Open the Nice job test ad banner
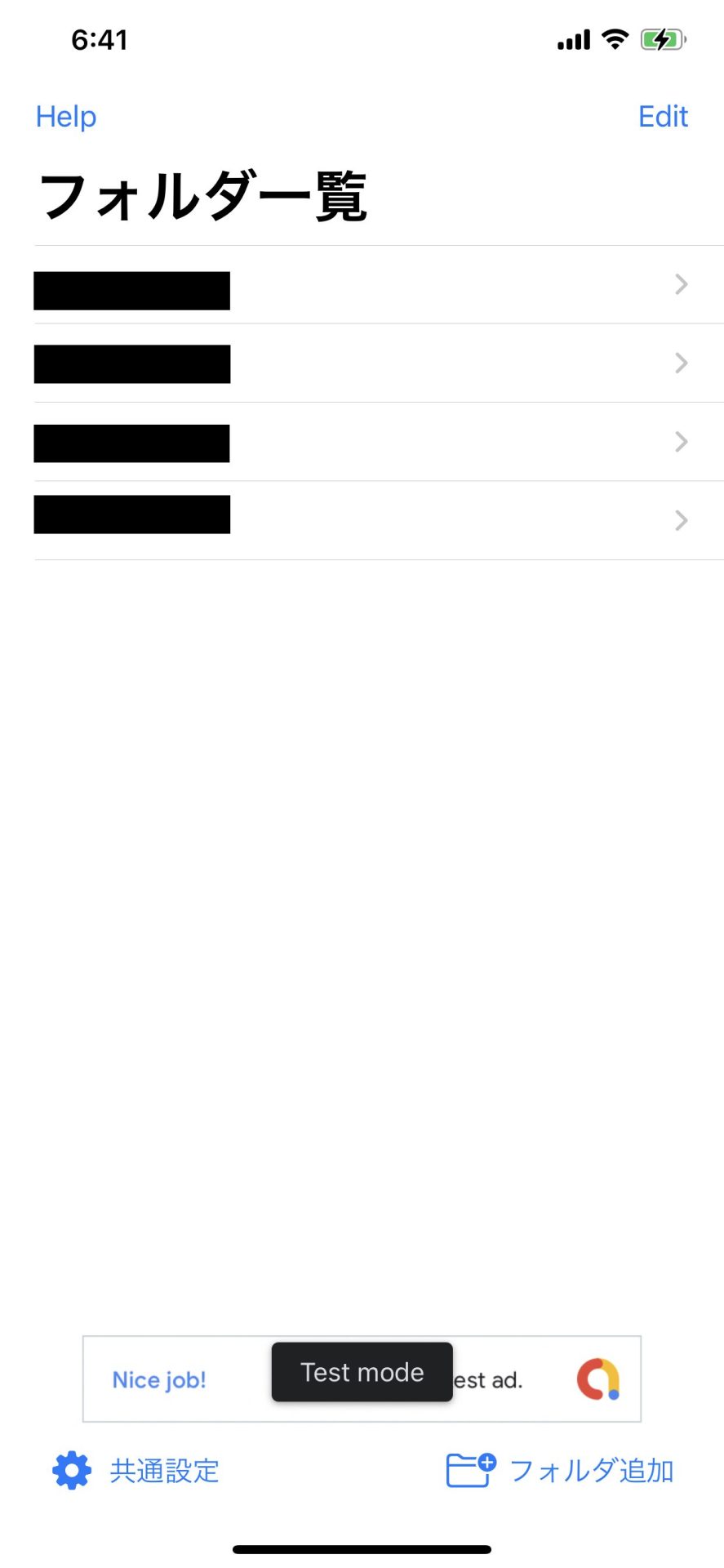Screen dimensions: 724x1568 click(362, 1379)
